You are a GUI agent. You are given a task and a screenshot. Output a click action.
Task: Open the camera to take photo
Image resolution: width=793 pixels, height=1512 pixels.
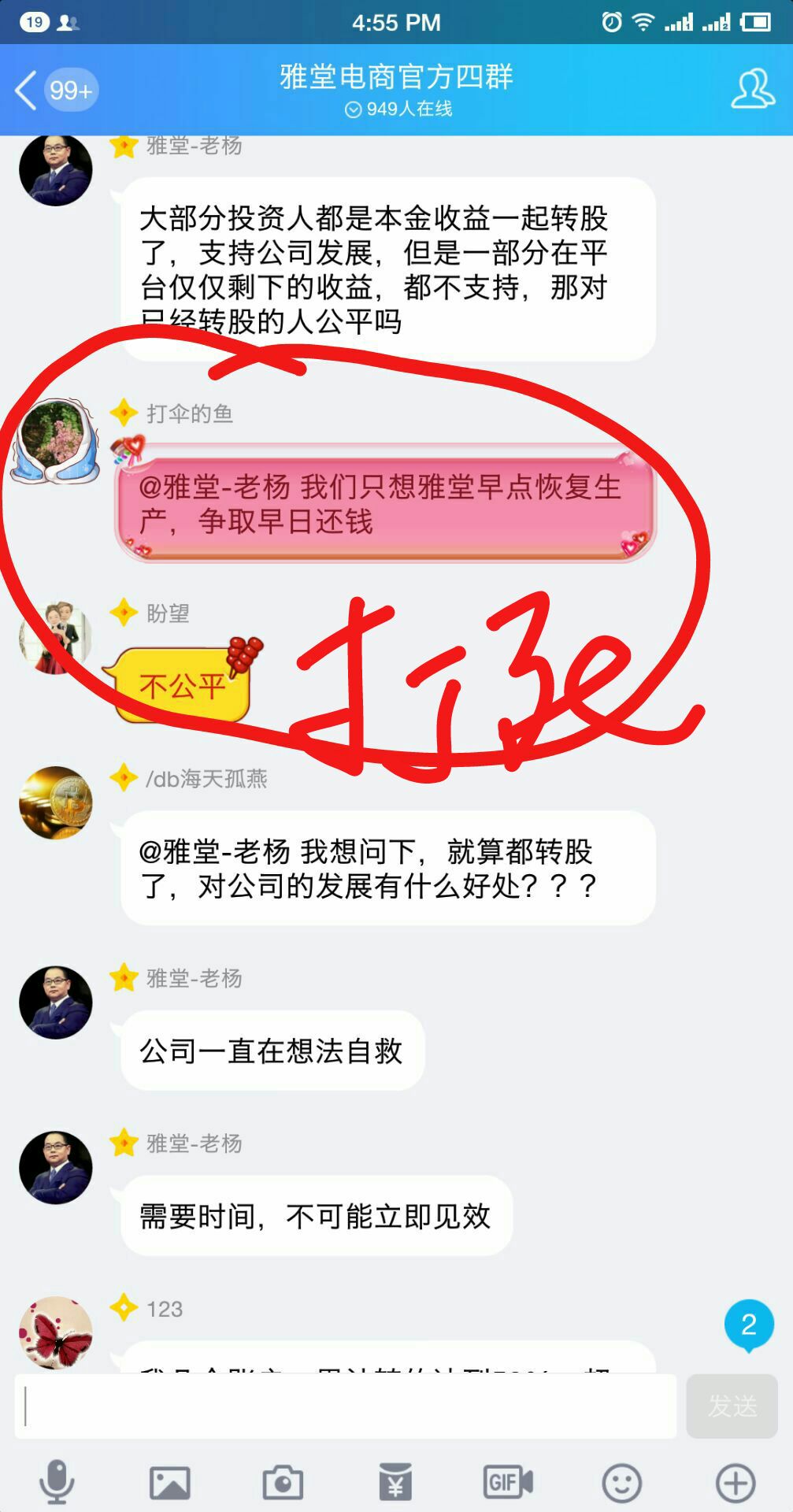click(x=283, y=1482)
